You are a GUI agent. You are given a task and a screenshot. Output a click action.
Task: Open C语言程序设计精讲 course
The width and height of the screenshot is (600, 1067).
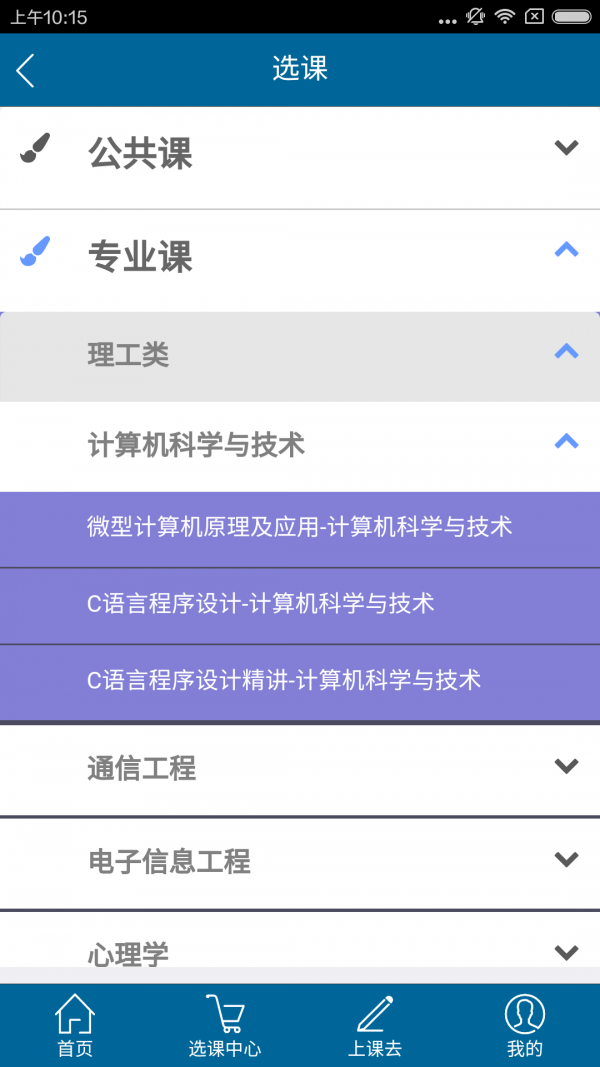click(300, 681)
